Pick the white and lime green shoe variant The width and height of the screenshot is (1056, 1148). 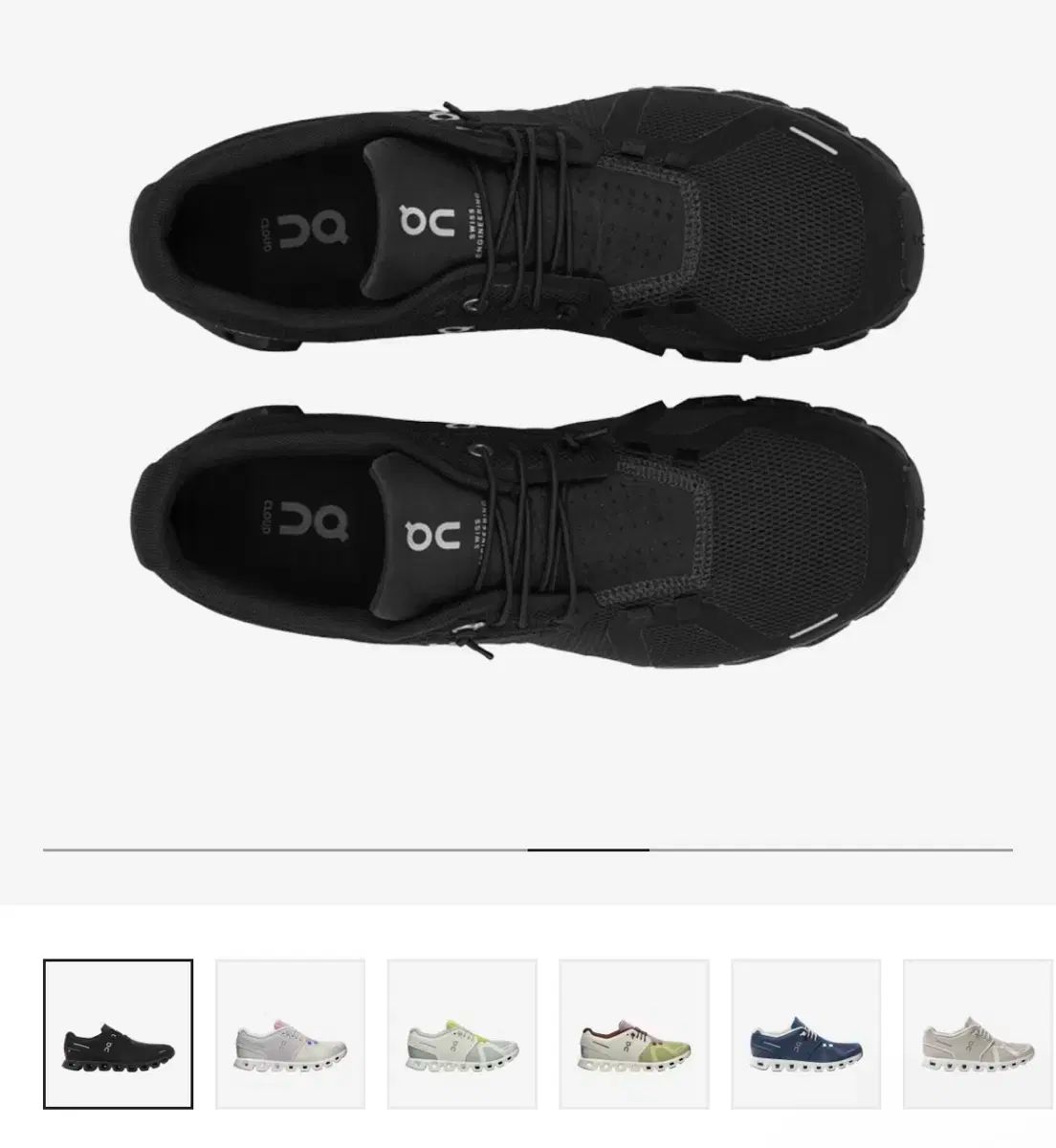point(462,1034)
